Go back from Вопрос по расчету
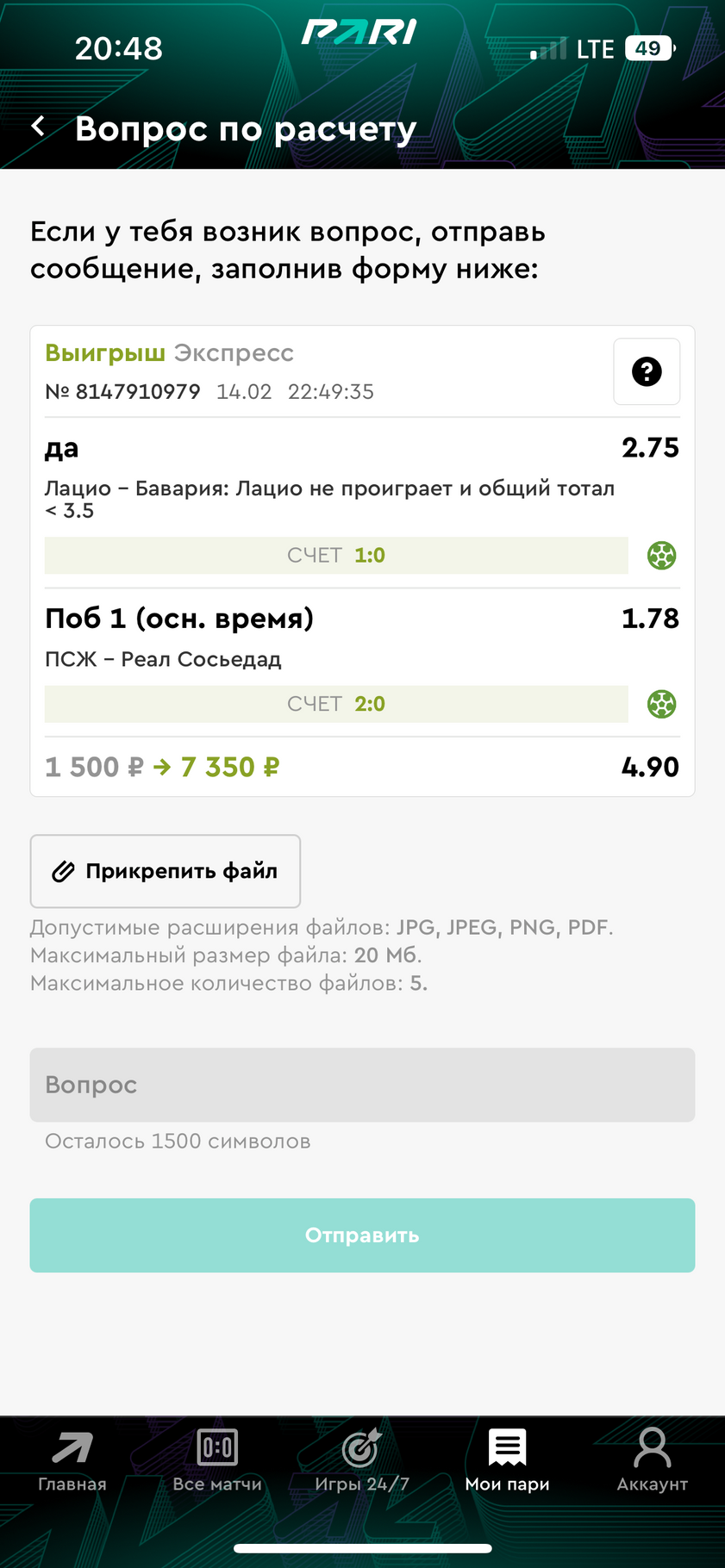 (x=38, y=128)
